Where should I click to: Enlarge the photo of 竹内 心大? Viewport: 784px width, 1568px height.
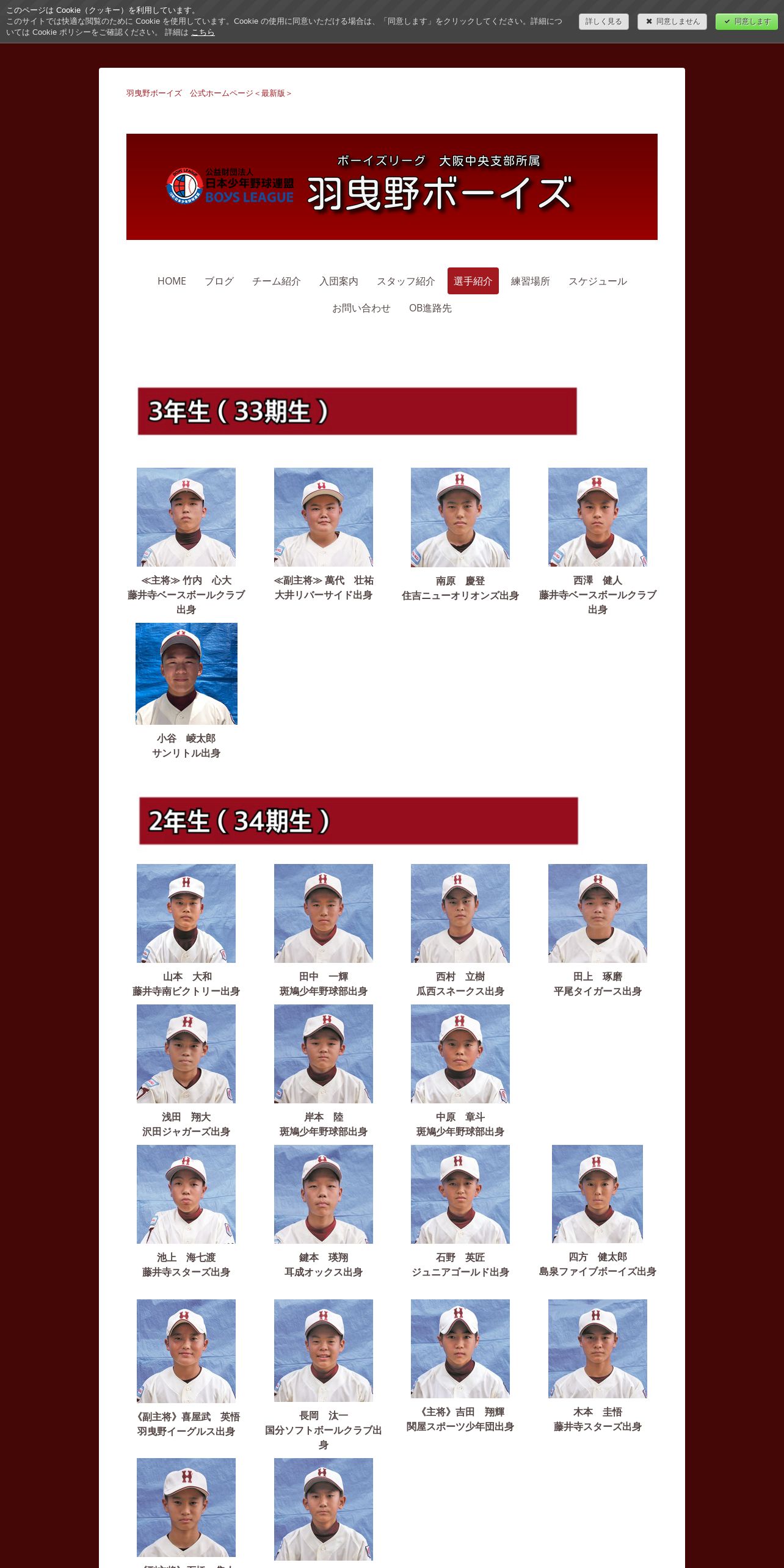(x=186, y=517)
